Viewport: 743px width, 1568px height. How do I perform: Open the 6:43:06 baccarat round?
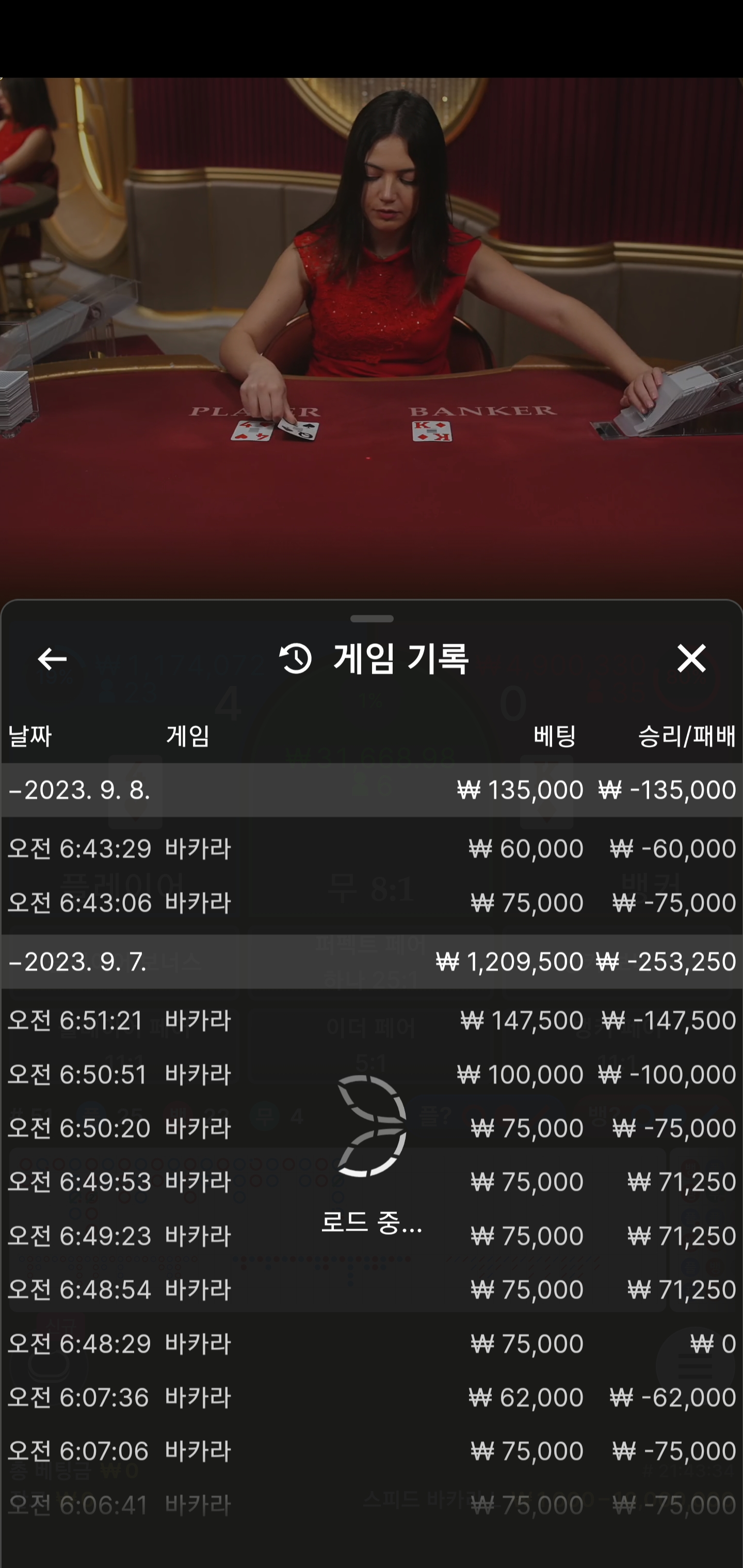click(372, 902)
